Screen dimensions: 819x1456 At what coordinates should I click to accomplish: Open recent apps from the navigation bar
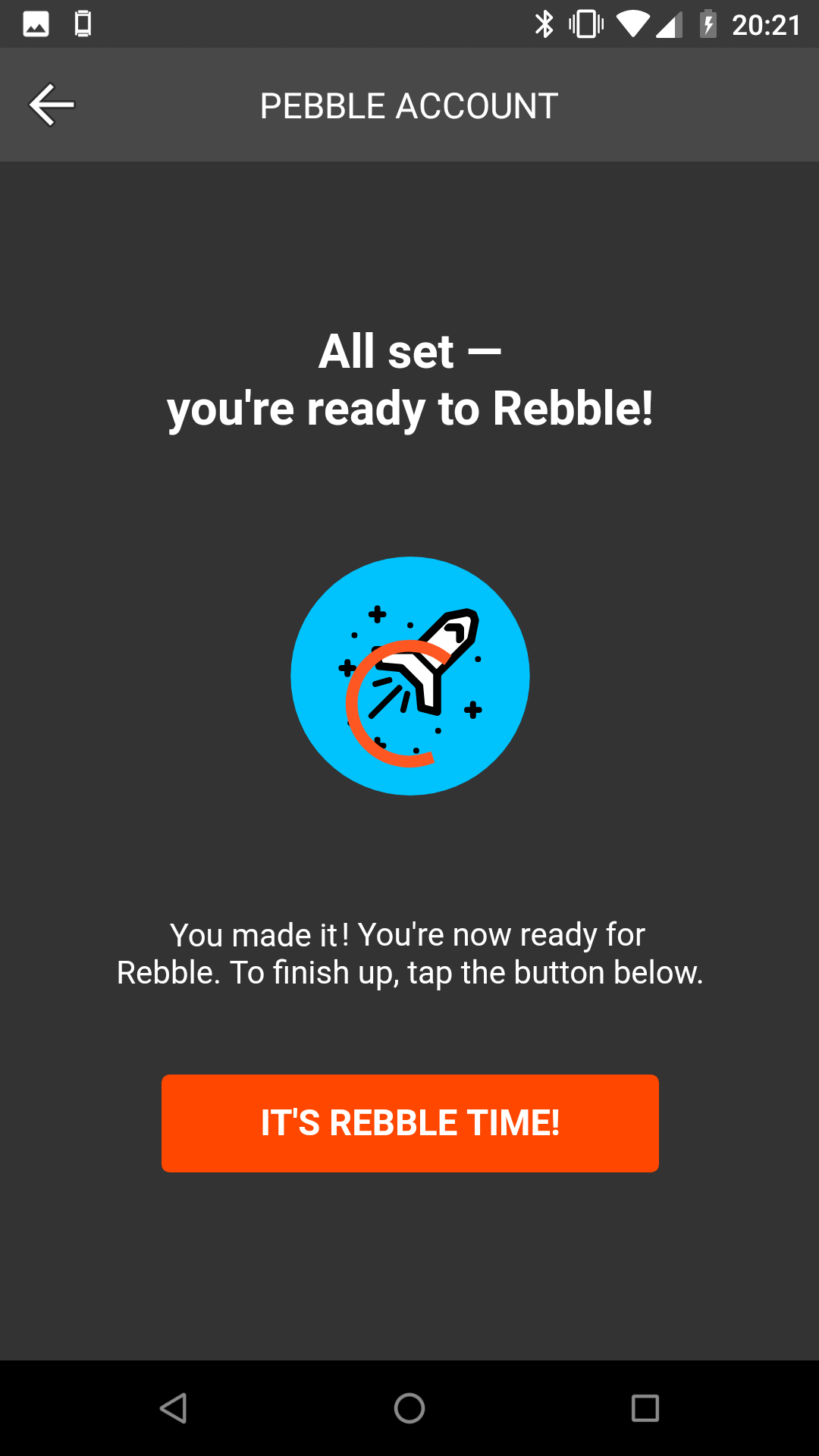(x=645, y=1408)
